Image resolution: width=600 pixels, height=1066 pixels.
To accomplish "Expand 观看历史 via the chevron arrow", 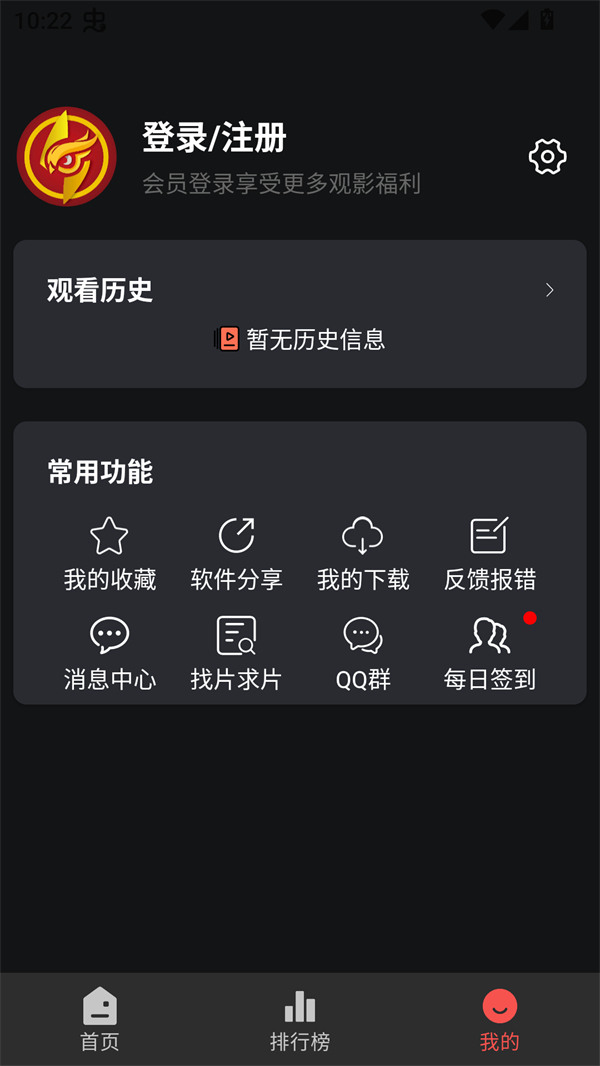I will tap(549, 291).
